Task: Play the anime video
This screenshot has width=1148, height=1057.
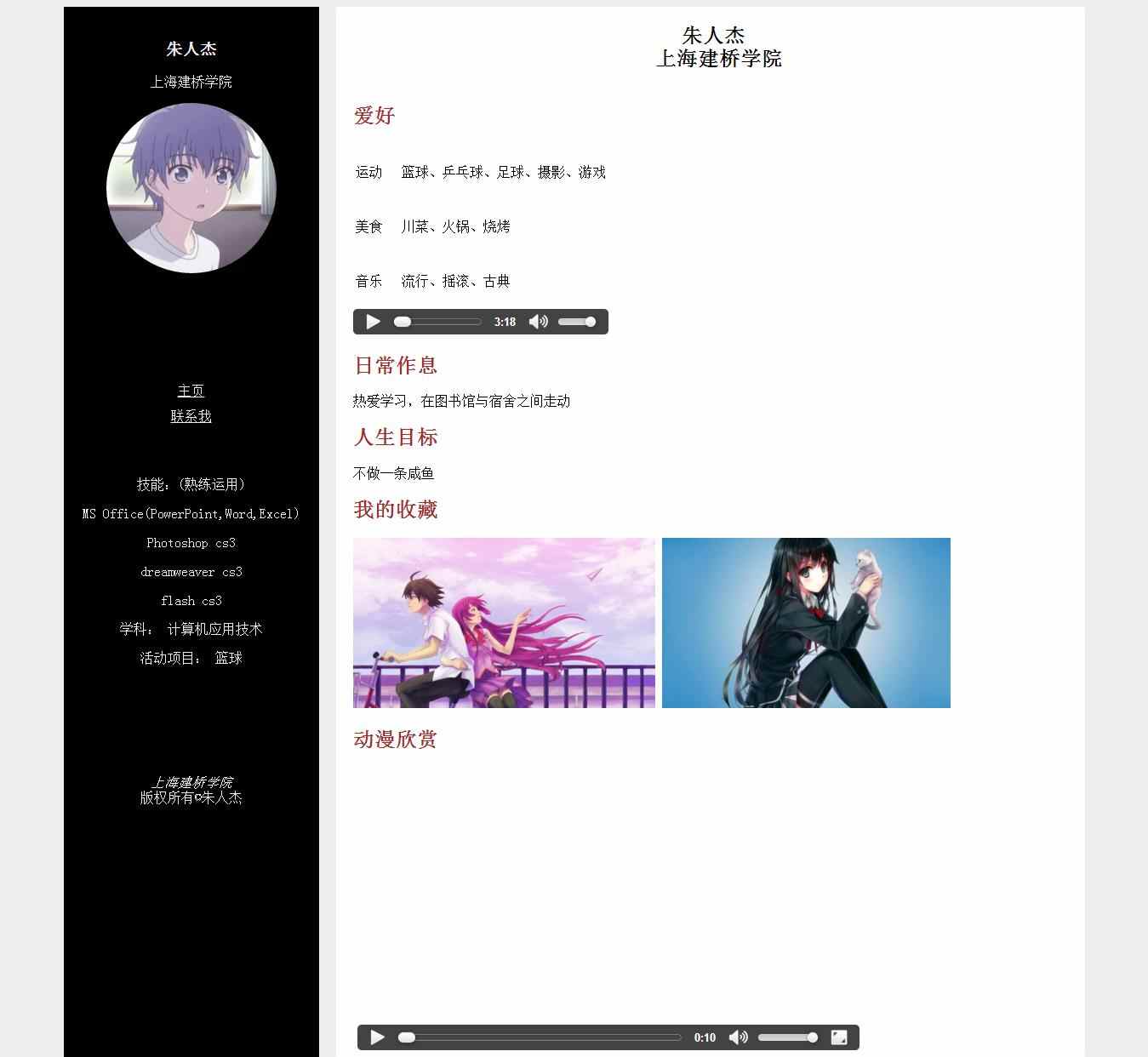Action: tap(378, 1037)
